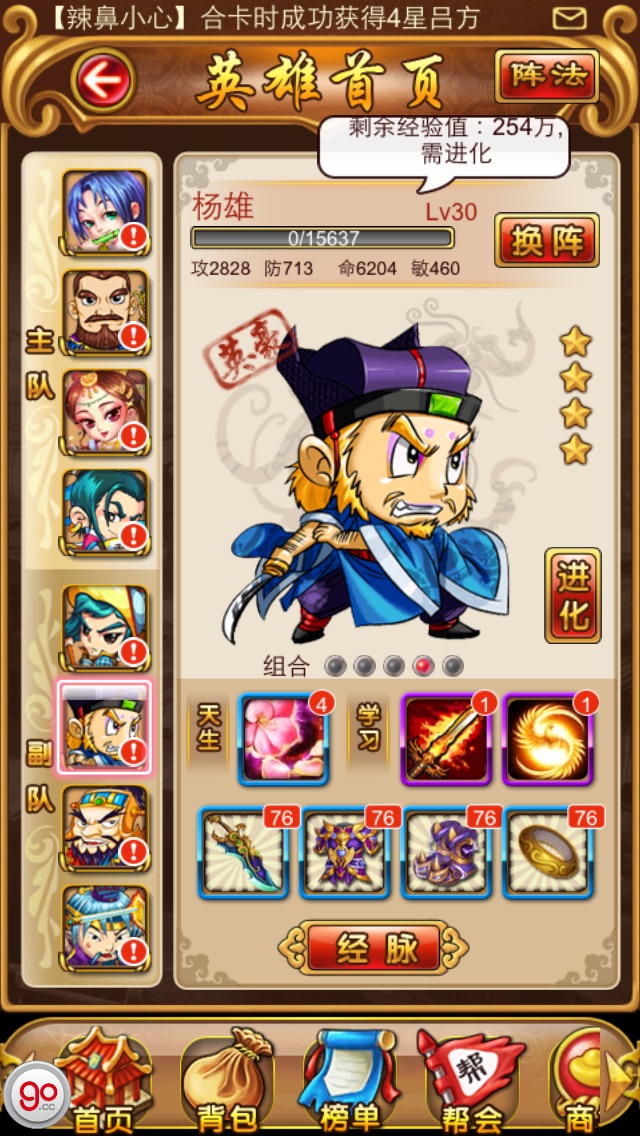Select the red-faced hero in sub team
Image resolution: width=640 pixels, height=1136 pixels.
click(x=105, y=827)
